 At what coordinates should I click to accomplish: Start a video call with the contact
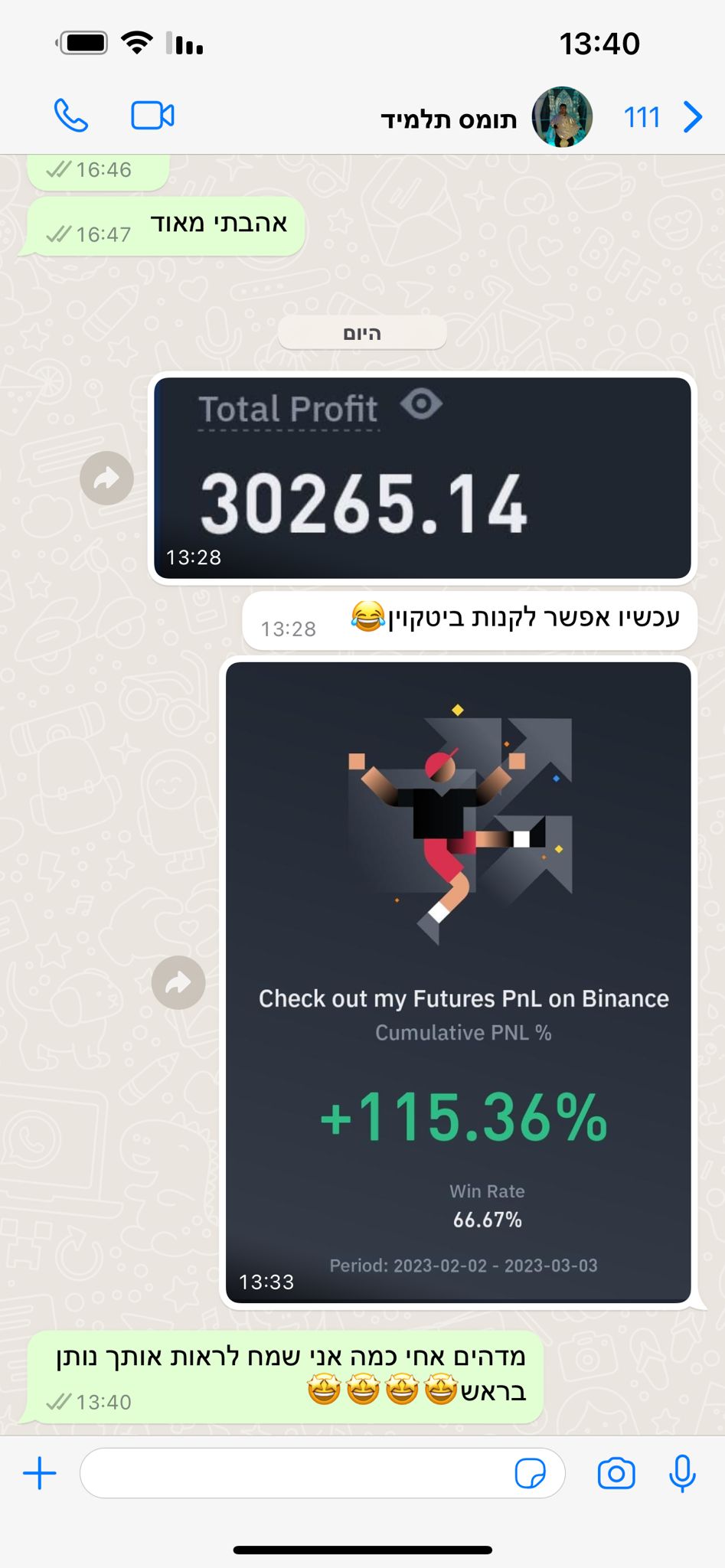[152, 116]
